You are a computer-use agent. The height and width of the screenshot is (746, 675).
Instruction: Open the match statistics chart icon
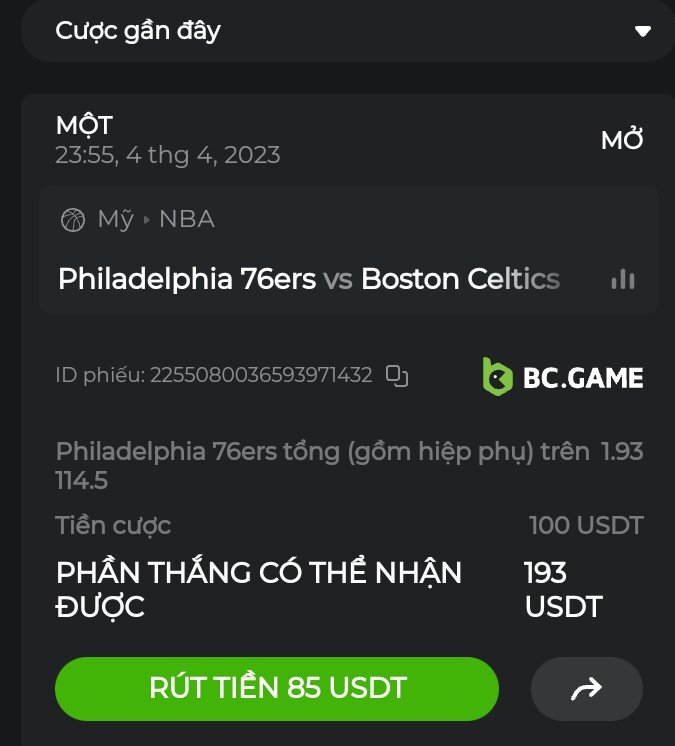622,280
